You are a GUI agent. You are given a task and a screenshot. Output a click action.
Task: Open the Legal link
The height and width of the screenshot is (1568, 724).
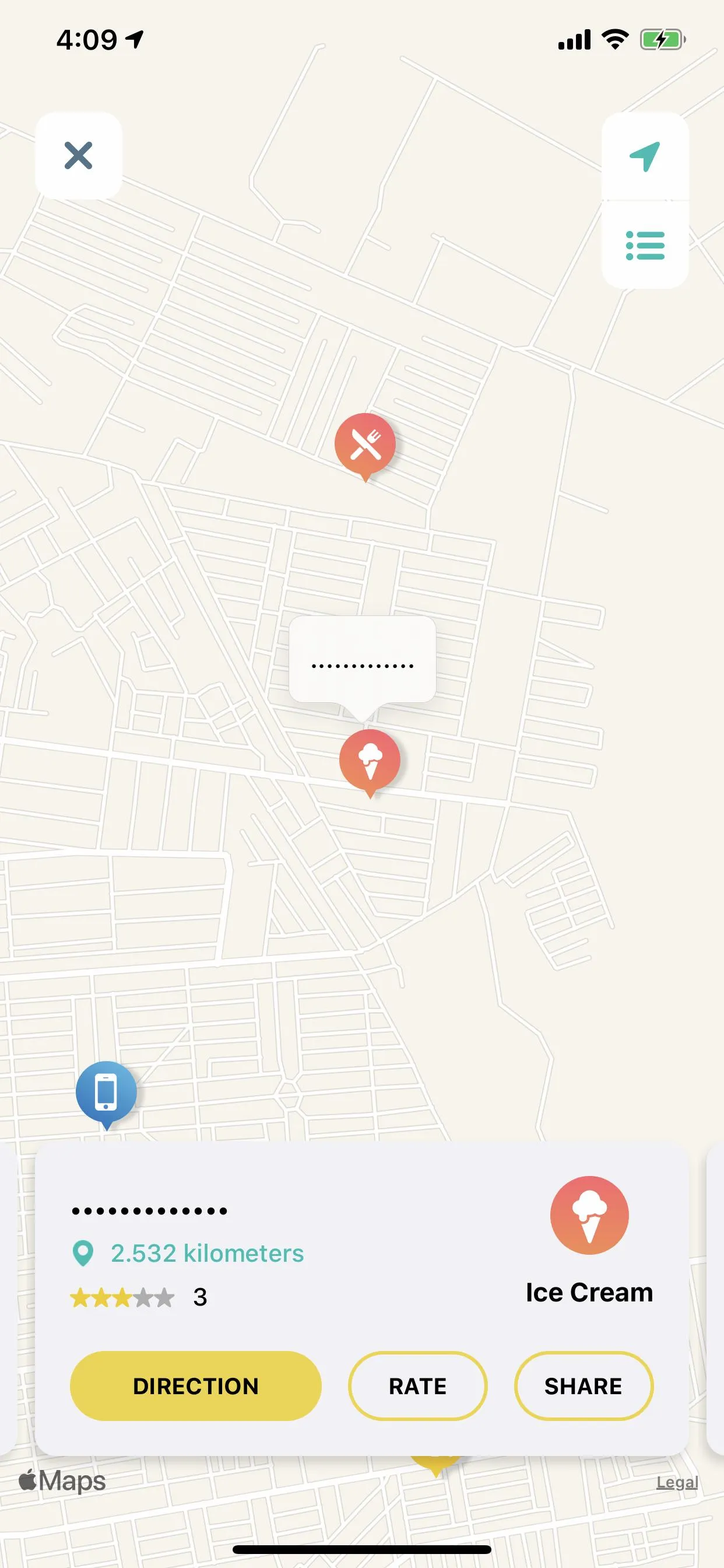tap(677, 1482)
